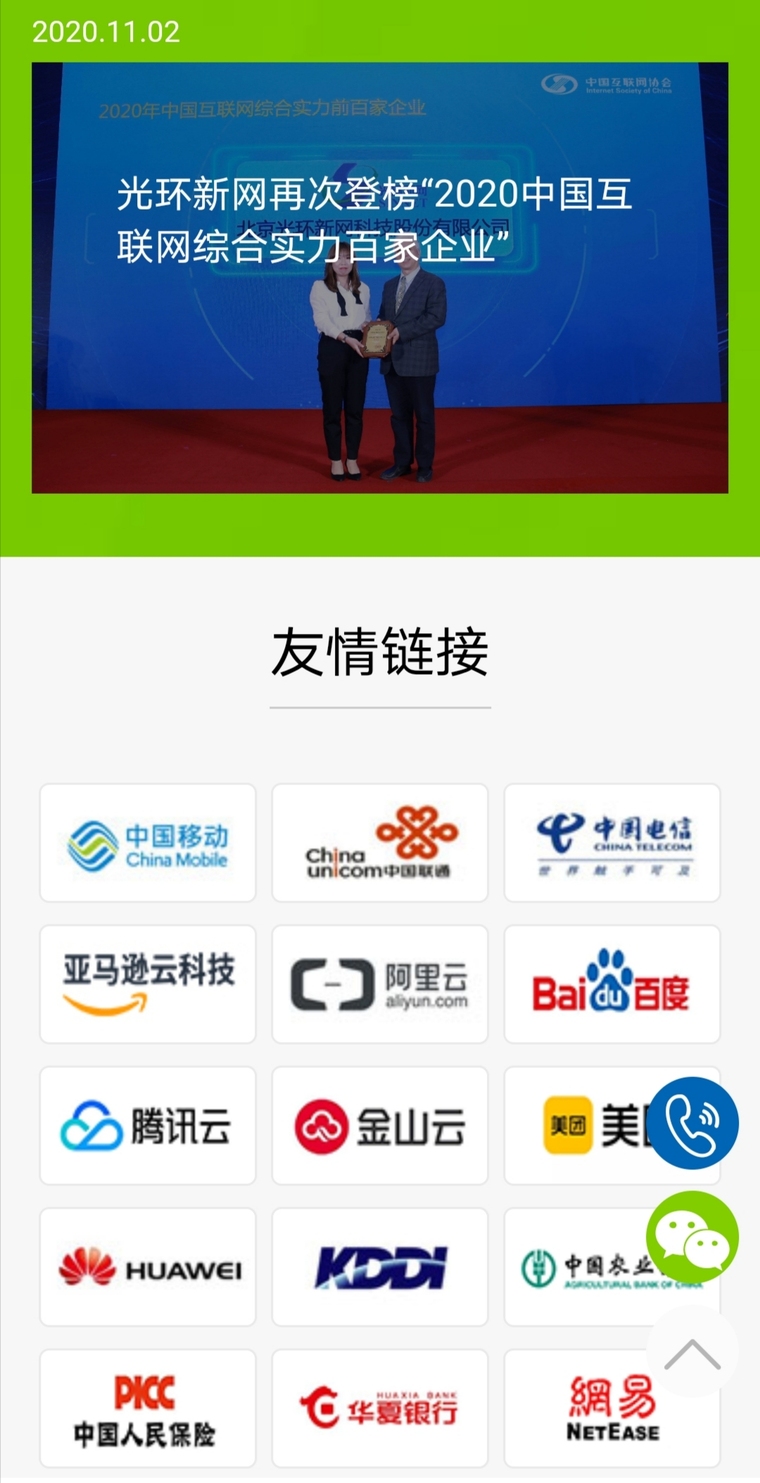Open the 金山云 partner link

click(x=380, y=1125)
